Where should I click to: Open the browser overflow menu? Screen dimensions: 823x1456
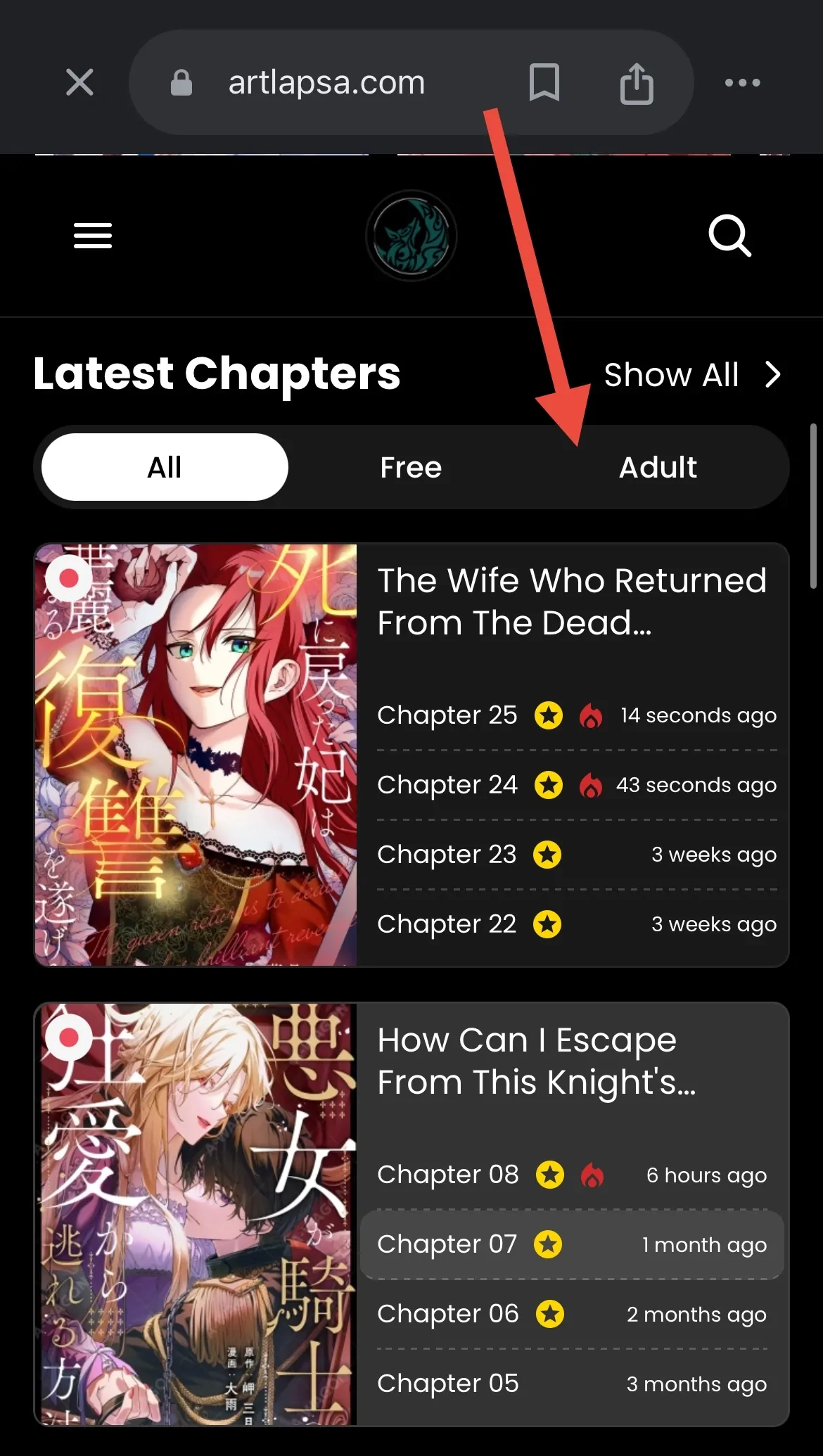(742, 83)
